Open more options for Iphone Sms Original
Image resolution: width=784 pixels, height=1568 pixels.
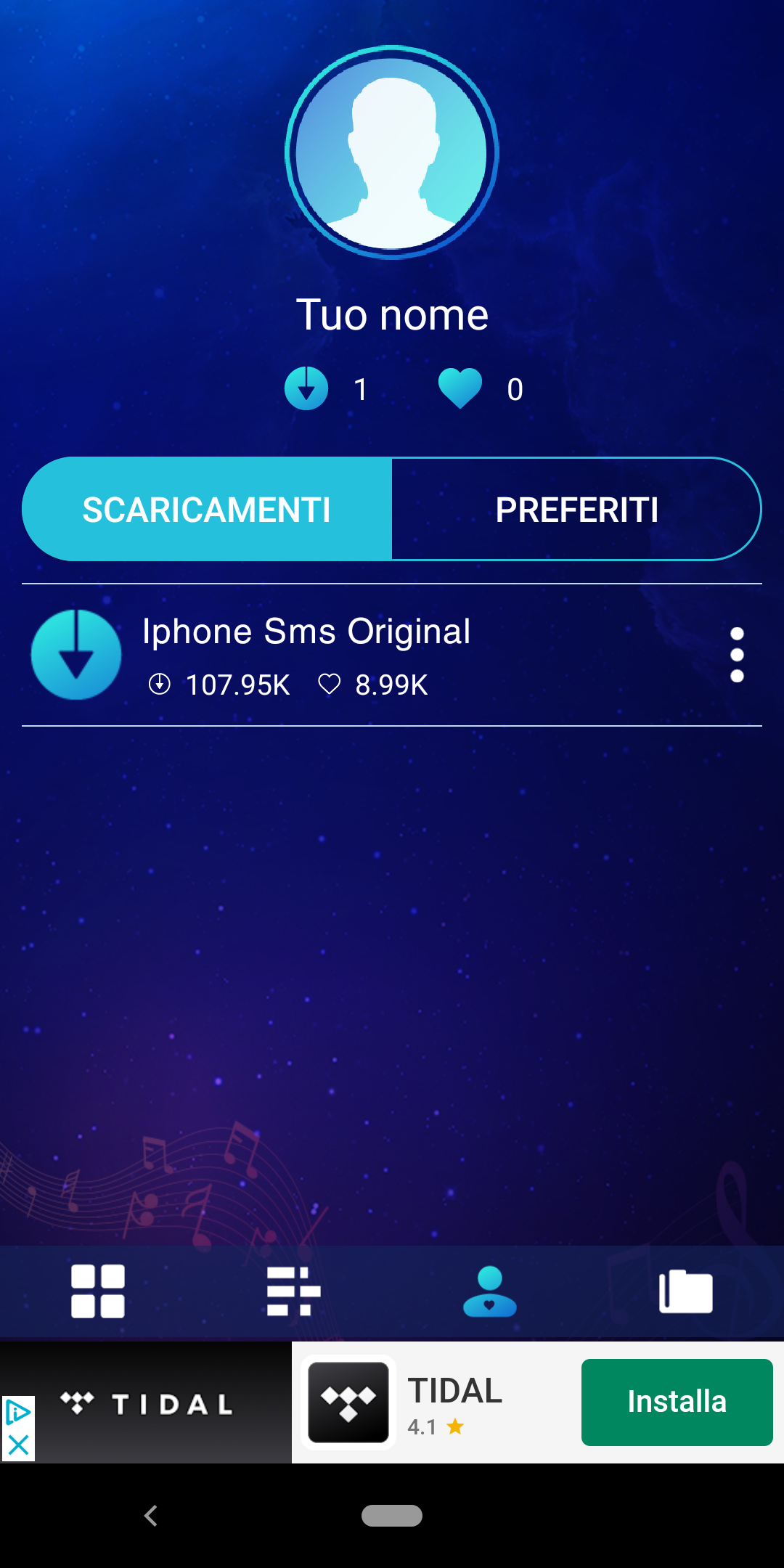737,655
